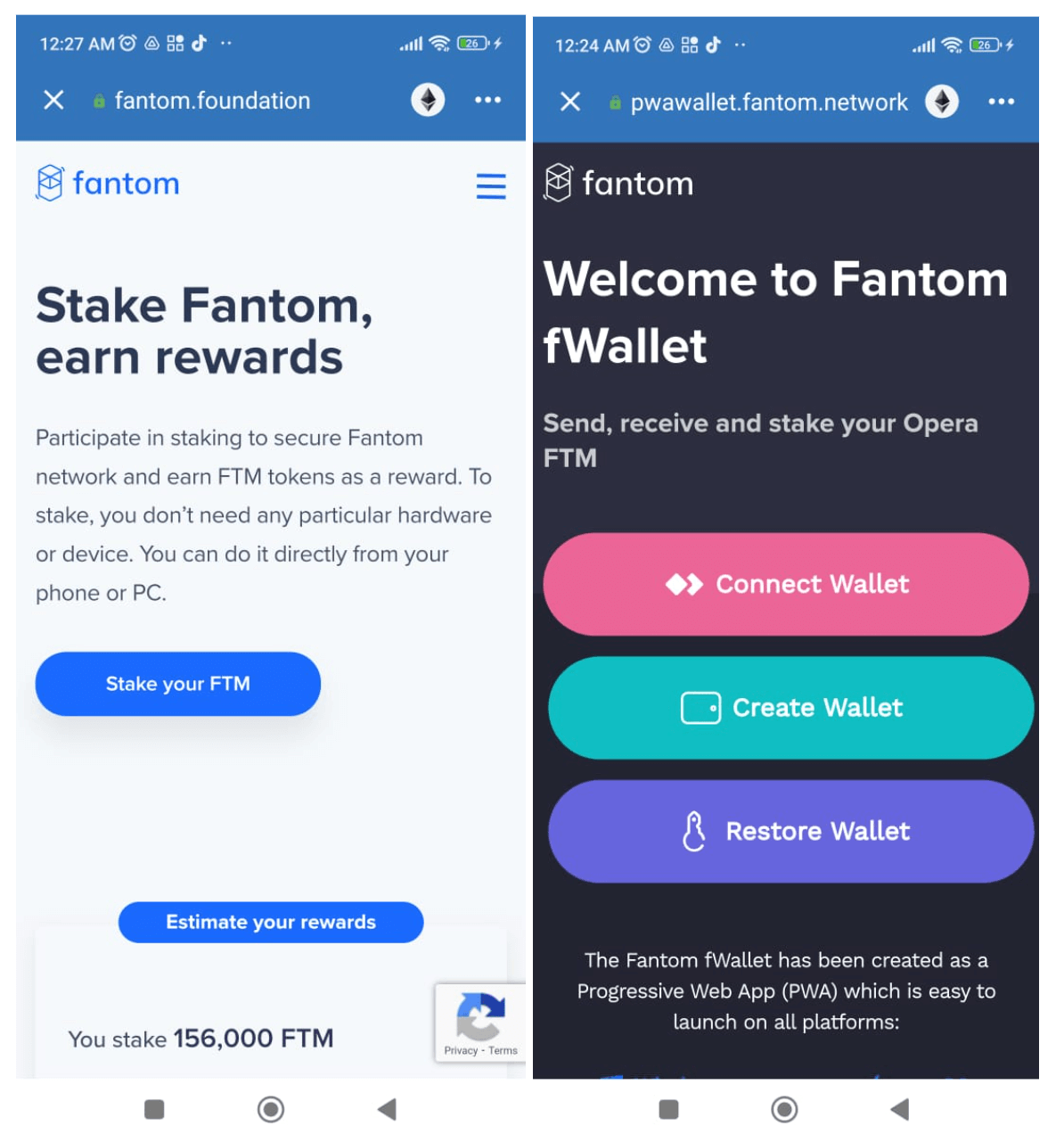
Task: Open the overflow menu beside pwawallet.fantom.network
Action: coord(1001,102)
